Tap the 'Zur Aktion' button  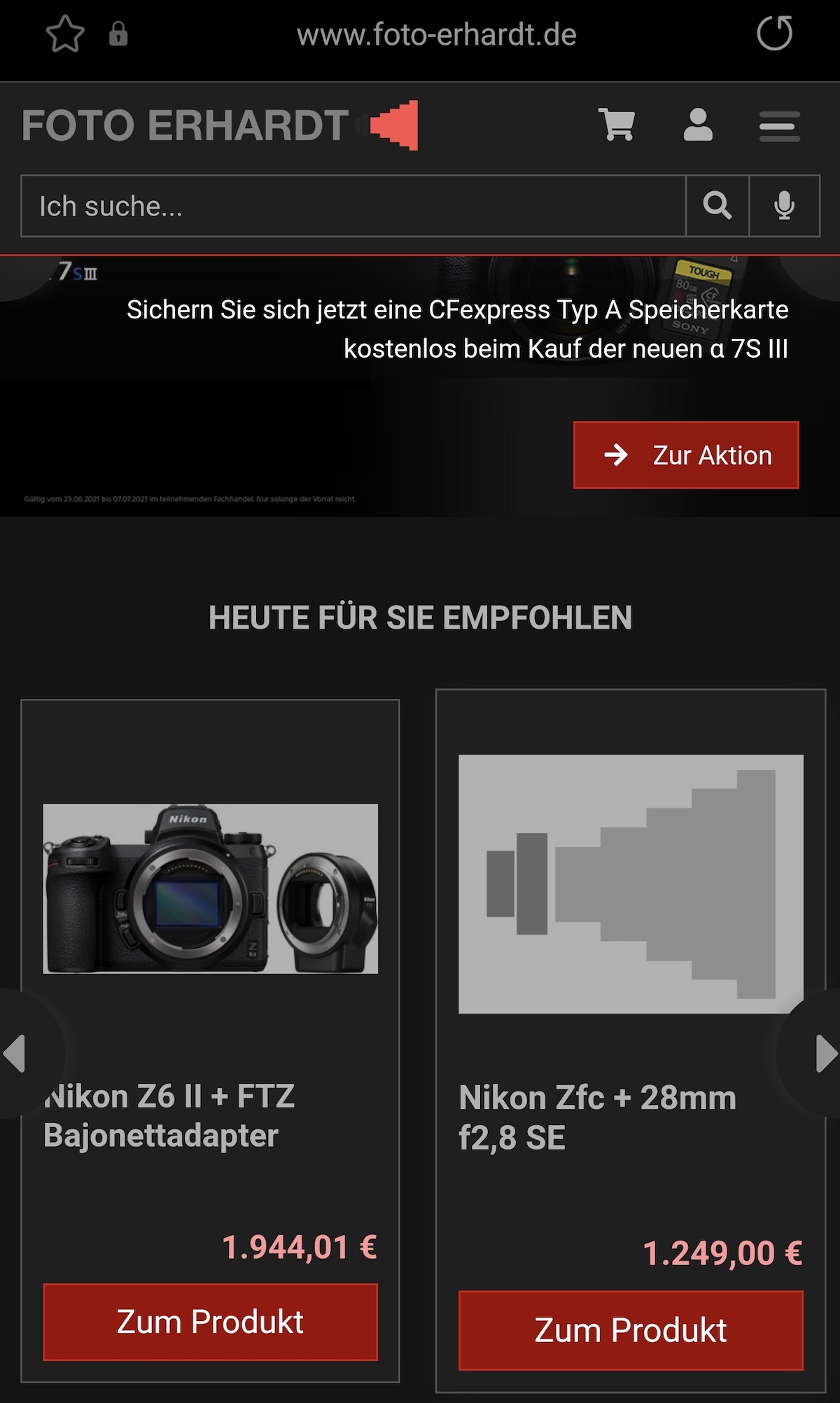pos(685,455)
